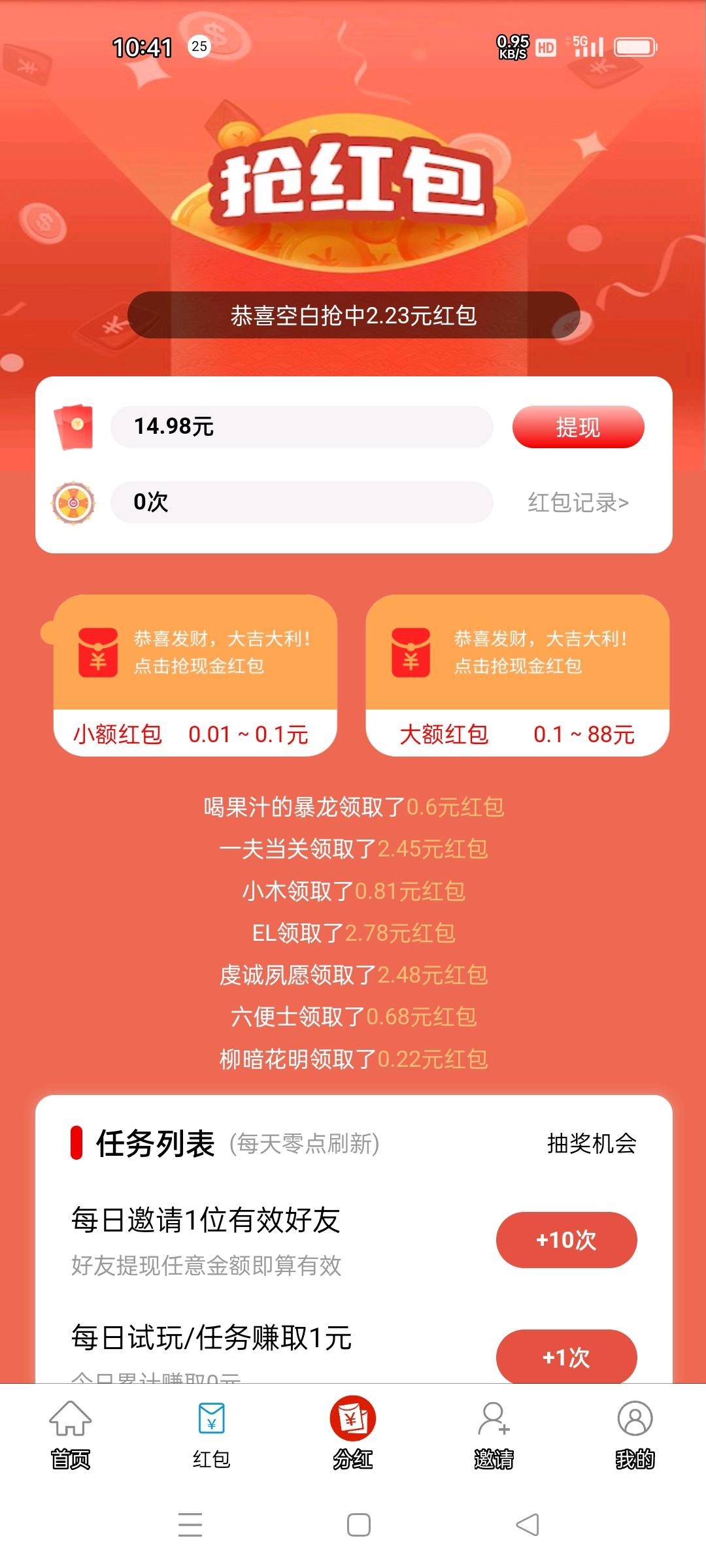The height and width of the screenshot is (1568, 706).
Task: Grab the 大额红包 large red packet
Action: 517,676
